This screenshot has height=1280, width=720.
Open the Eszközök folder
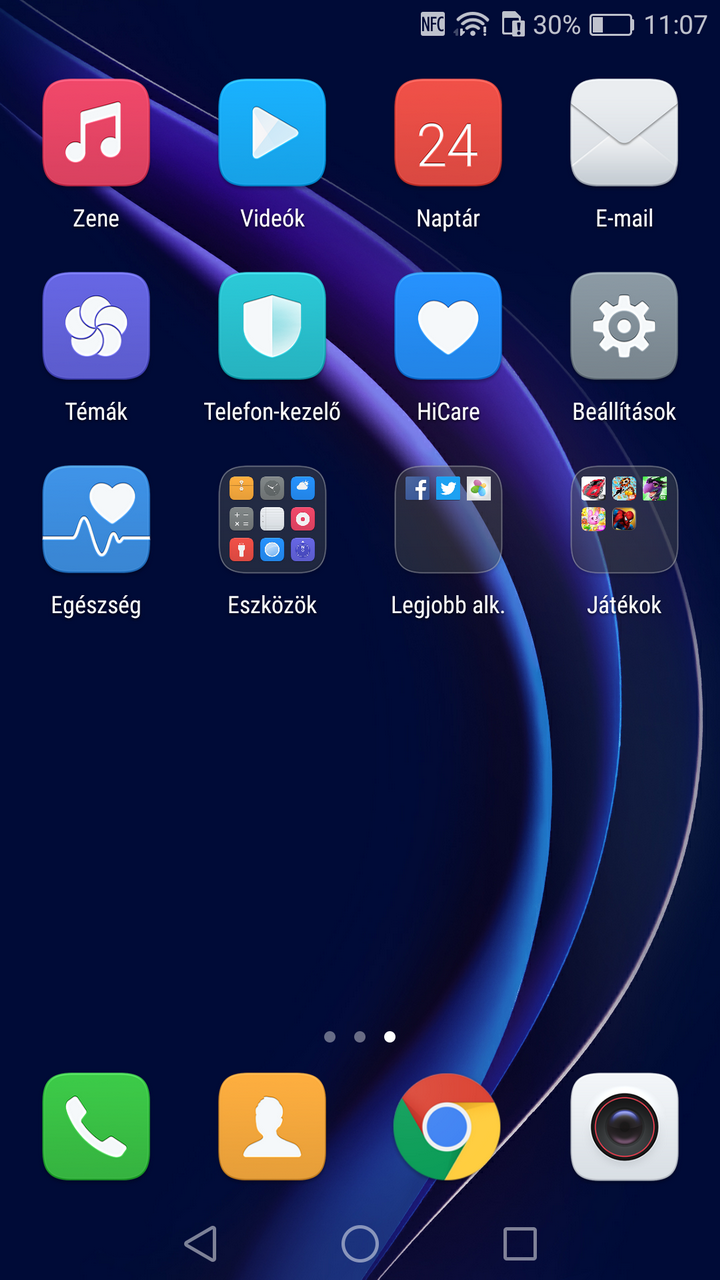pyautogui.click(x=272, y=519)
